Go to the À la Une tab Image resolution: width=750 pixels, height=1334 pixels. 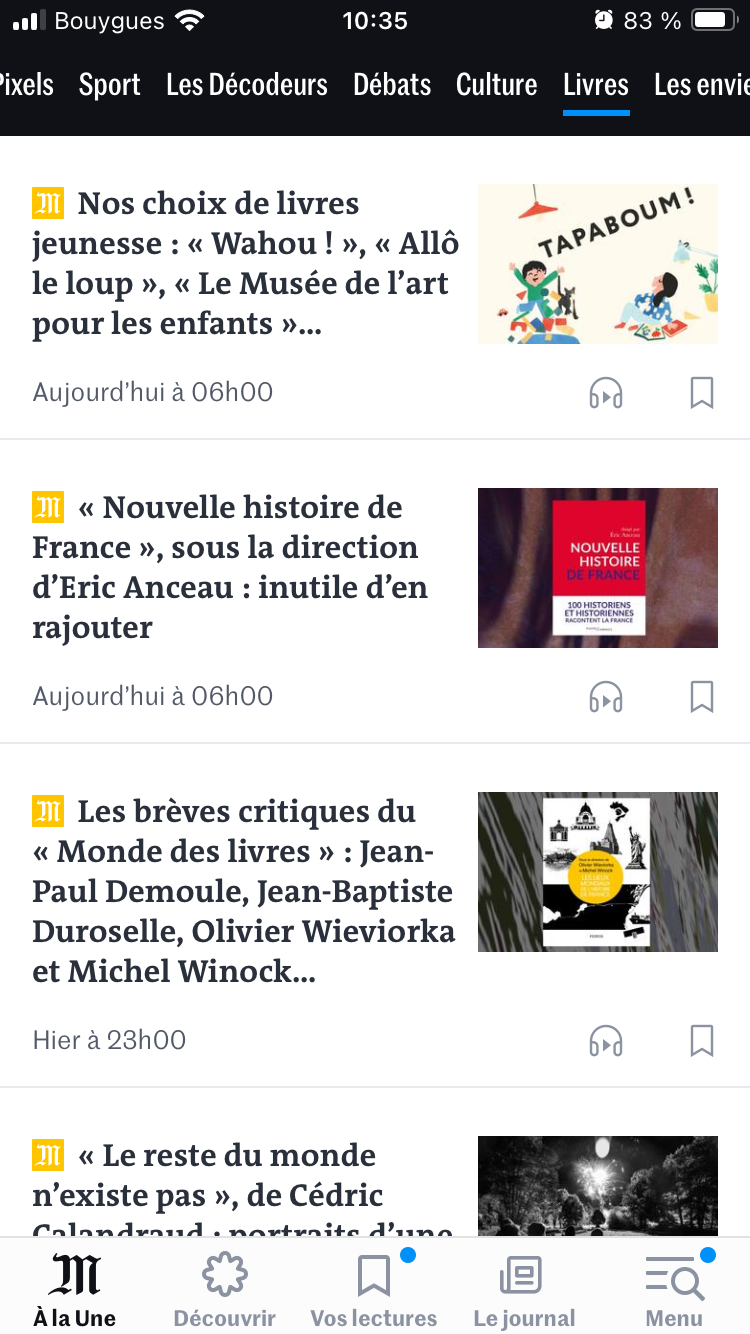(x=75, y=1290)
